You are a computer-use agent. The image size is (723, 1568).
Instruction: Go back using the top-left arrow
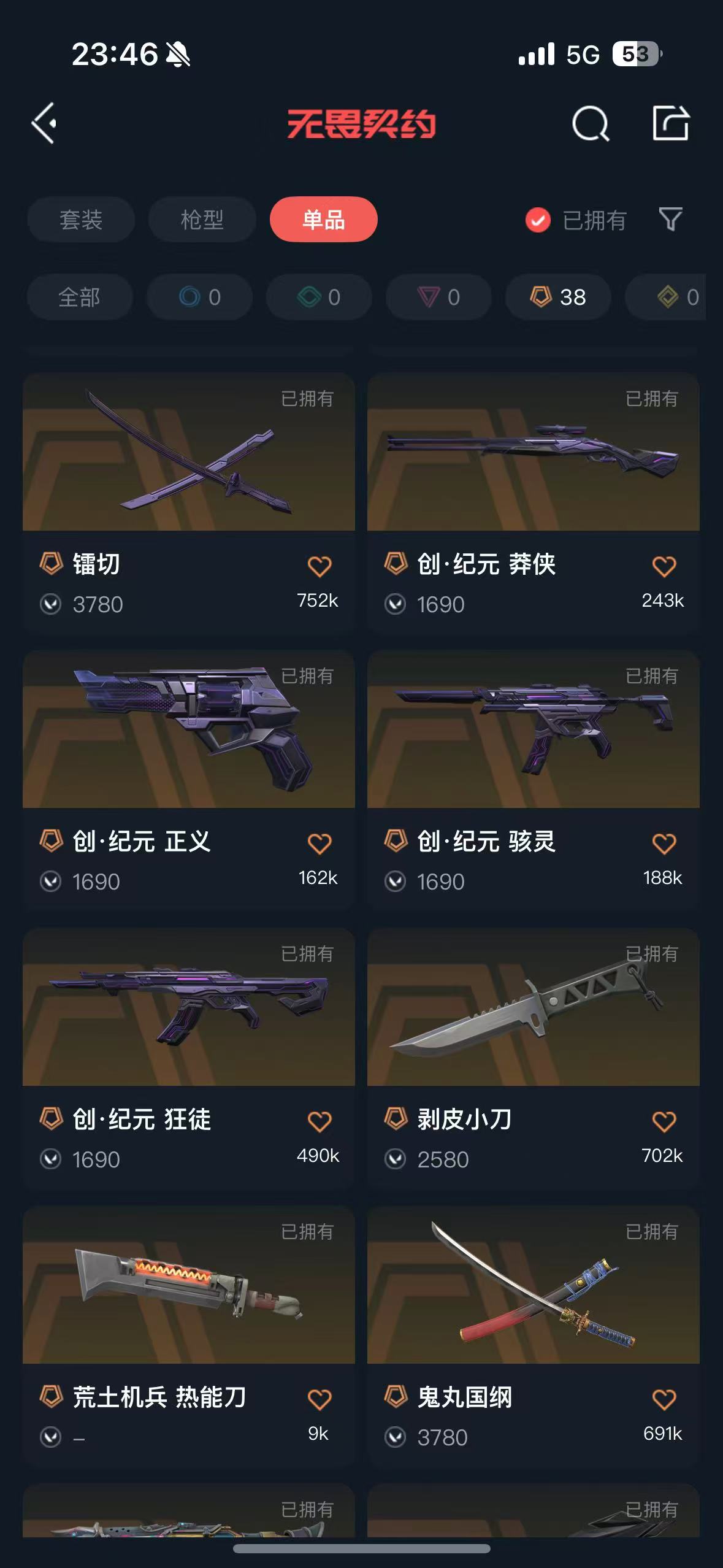click(x=44, y=123)
